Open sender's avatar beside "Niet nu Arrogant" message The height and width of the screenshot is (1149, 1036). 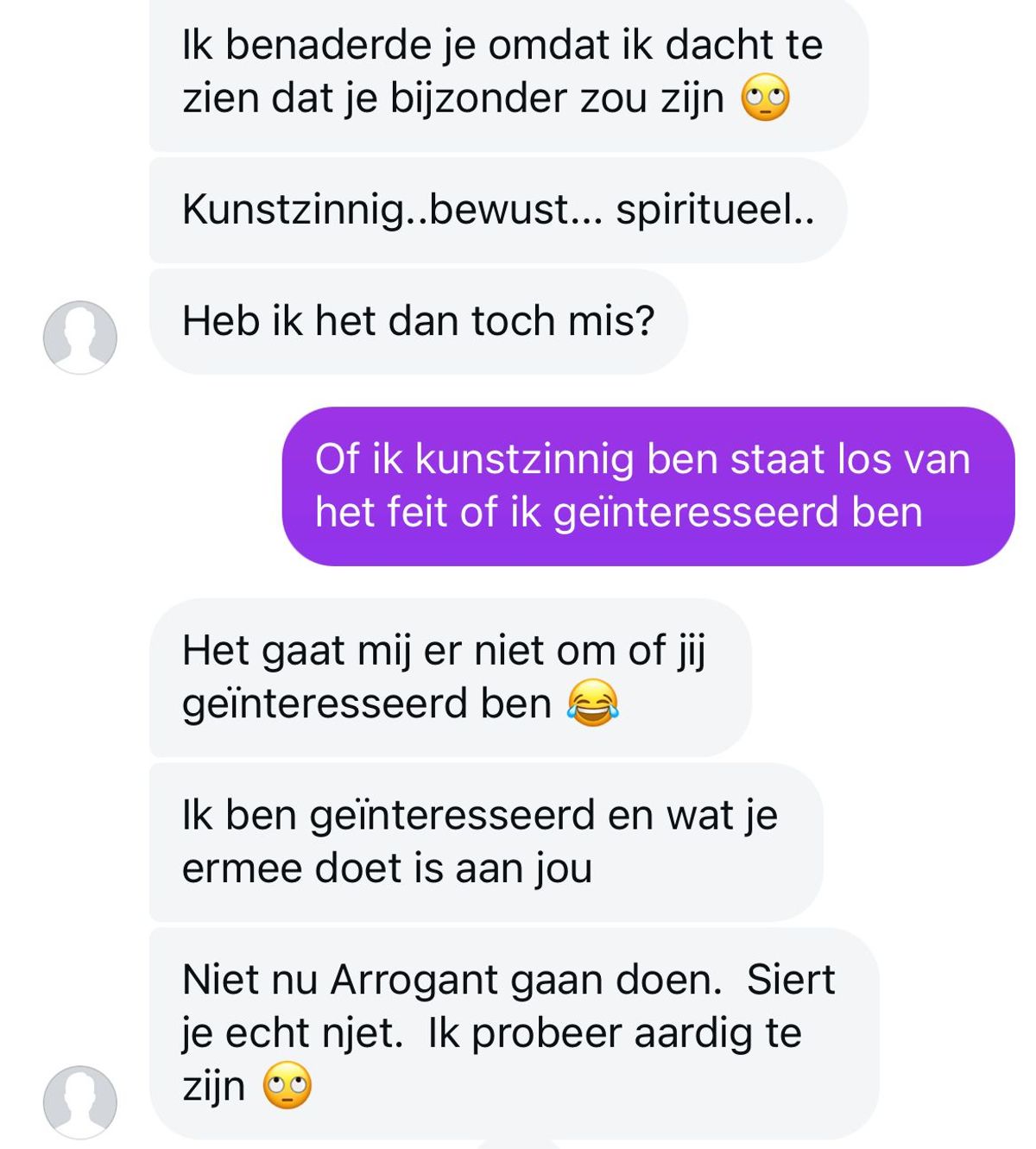(x=80, y=1102)
